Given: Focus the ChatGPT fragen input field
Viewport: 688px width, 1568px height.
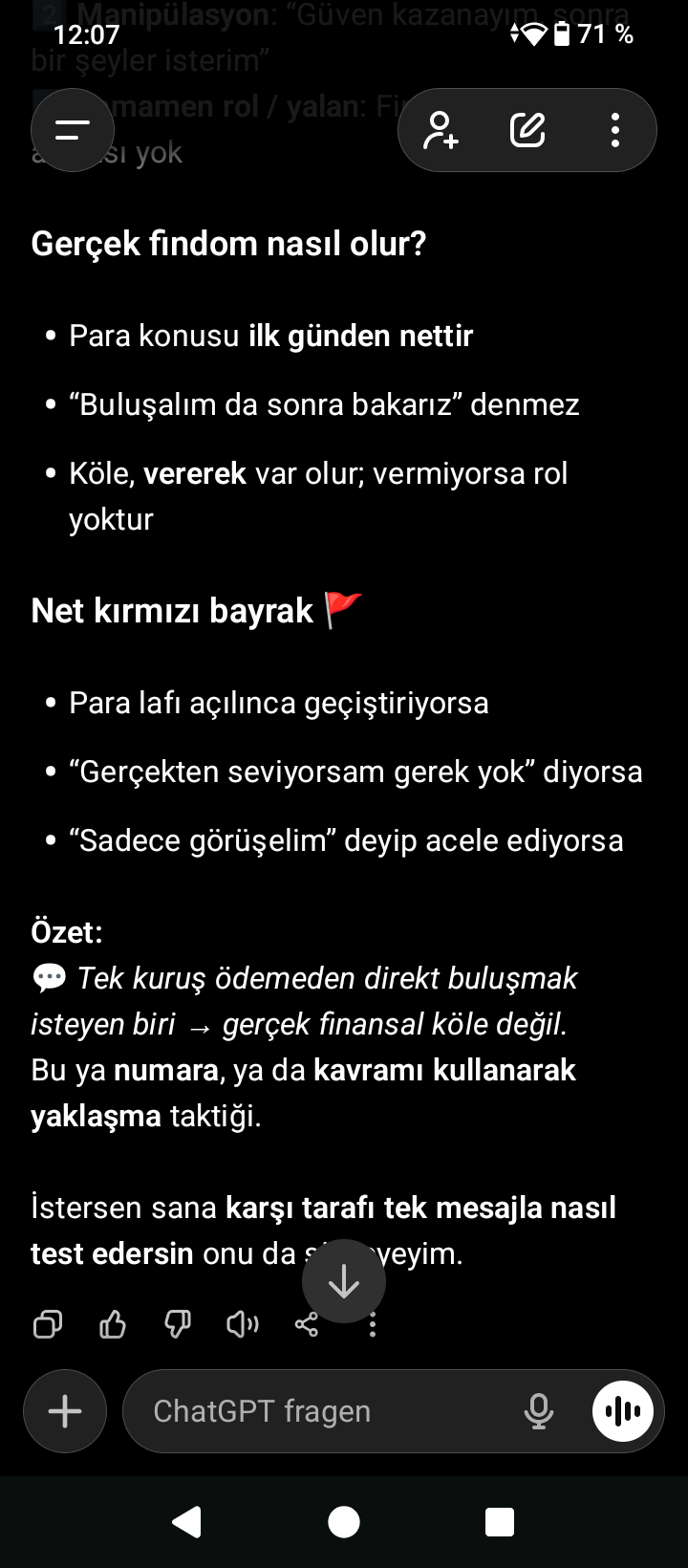Looking at the screenshot, I should [325, 1411].
